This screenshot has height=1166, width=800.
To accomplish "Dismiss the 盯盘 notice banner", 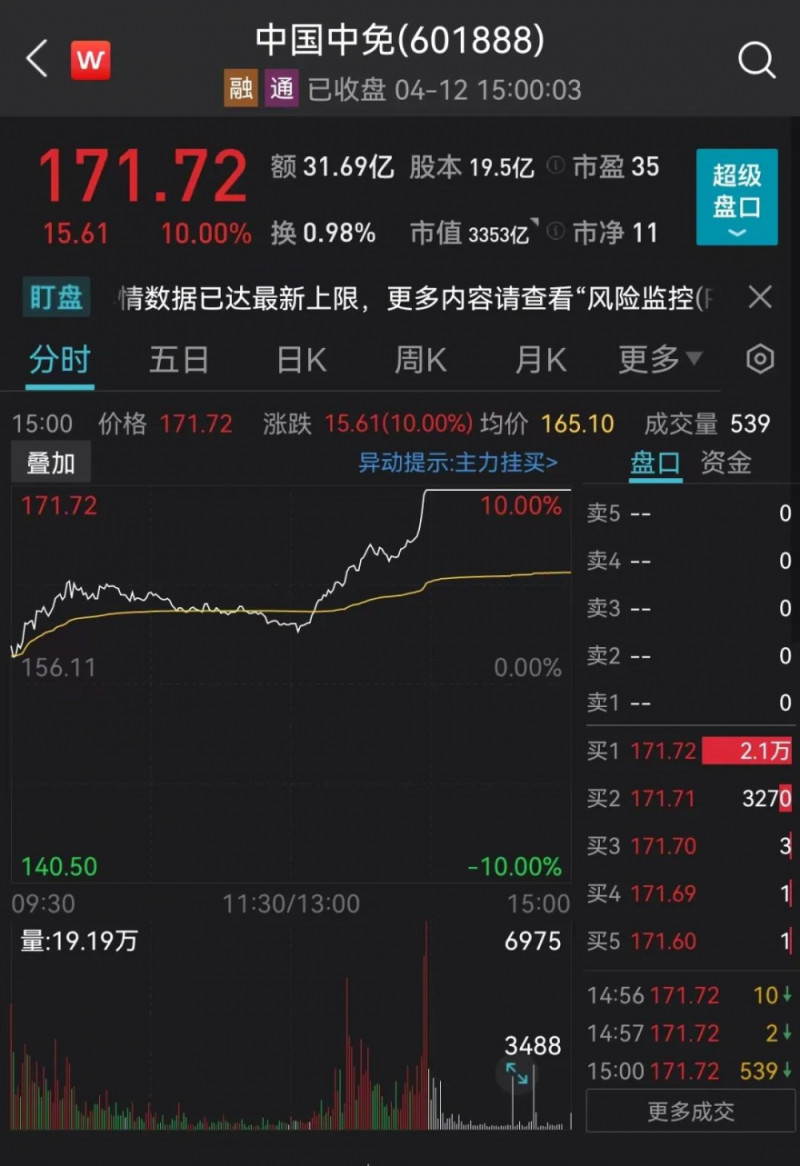I will (760, 297).
